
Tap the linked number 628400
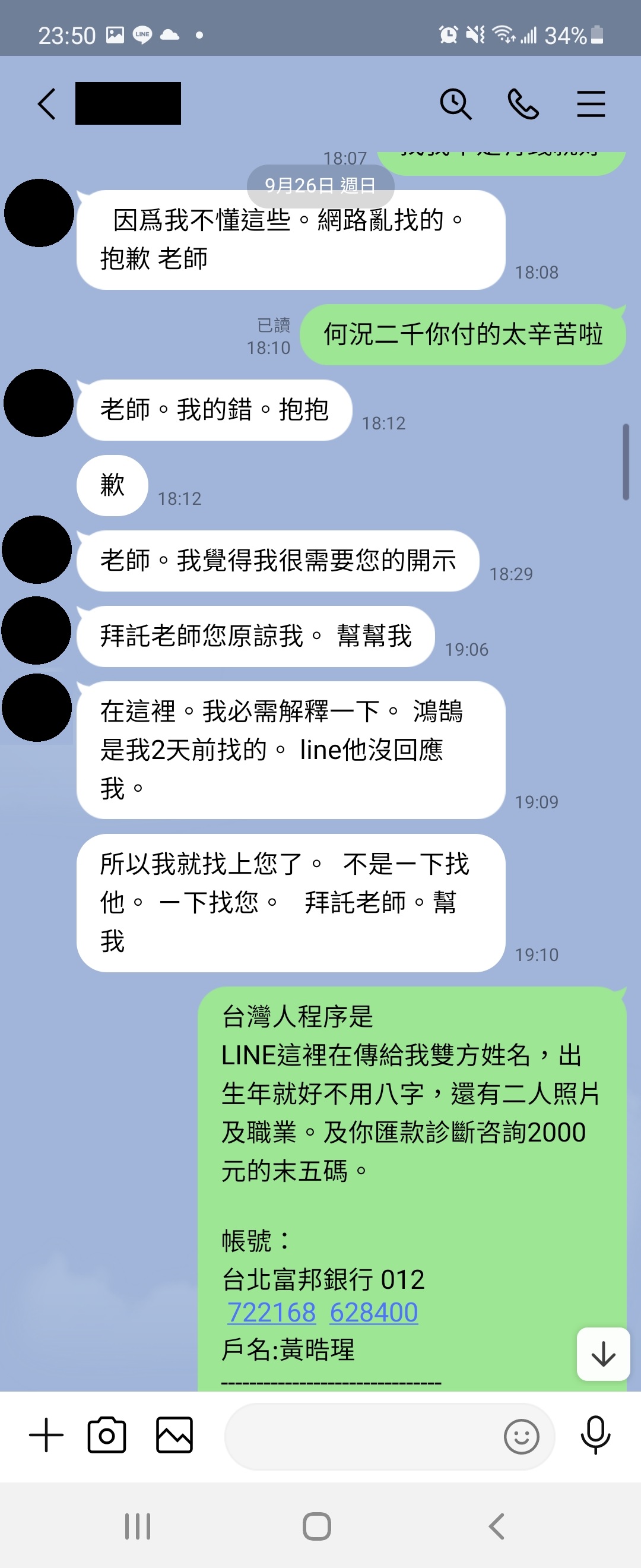pos(373,1313)
